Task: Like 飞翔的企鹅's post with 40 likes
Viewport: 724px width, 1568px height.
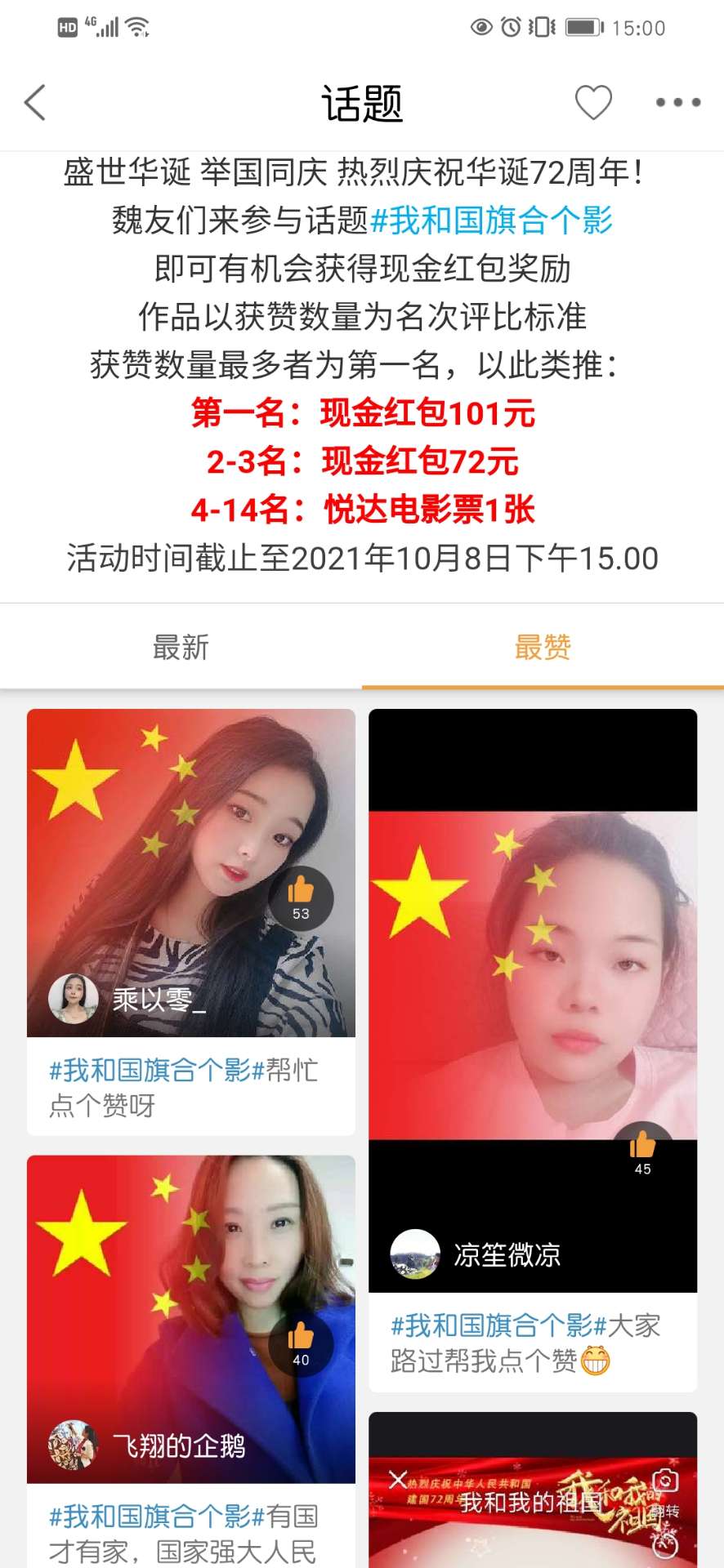Action: pyautogui.click(x=301, y=1344)
